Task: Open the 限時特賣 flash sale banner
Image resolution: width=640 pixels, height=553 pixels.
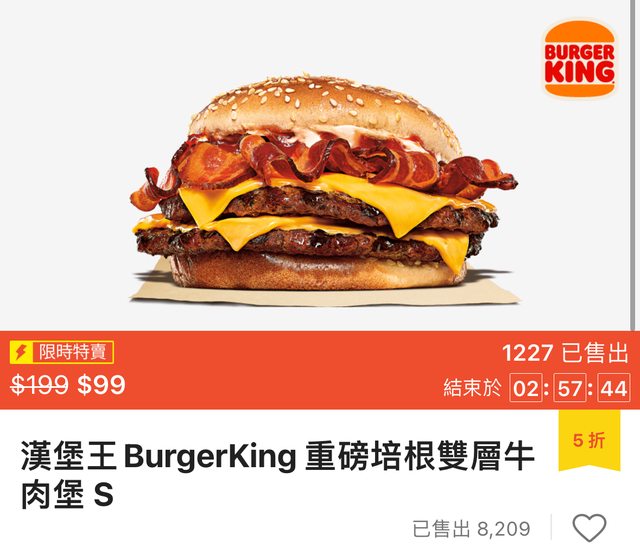Action: tap(64, 352)
